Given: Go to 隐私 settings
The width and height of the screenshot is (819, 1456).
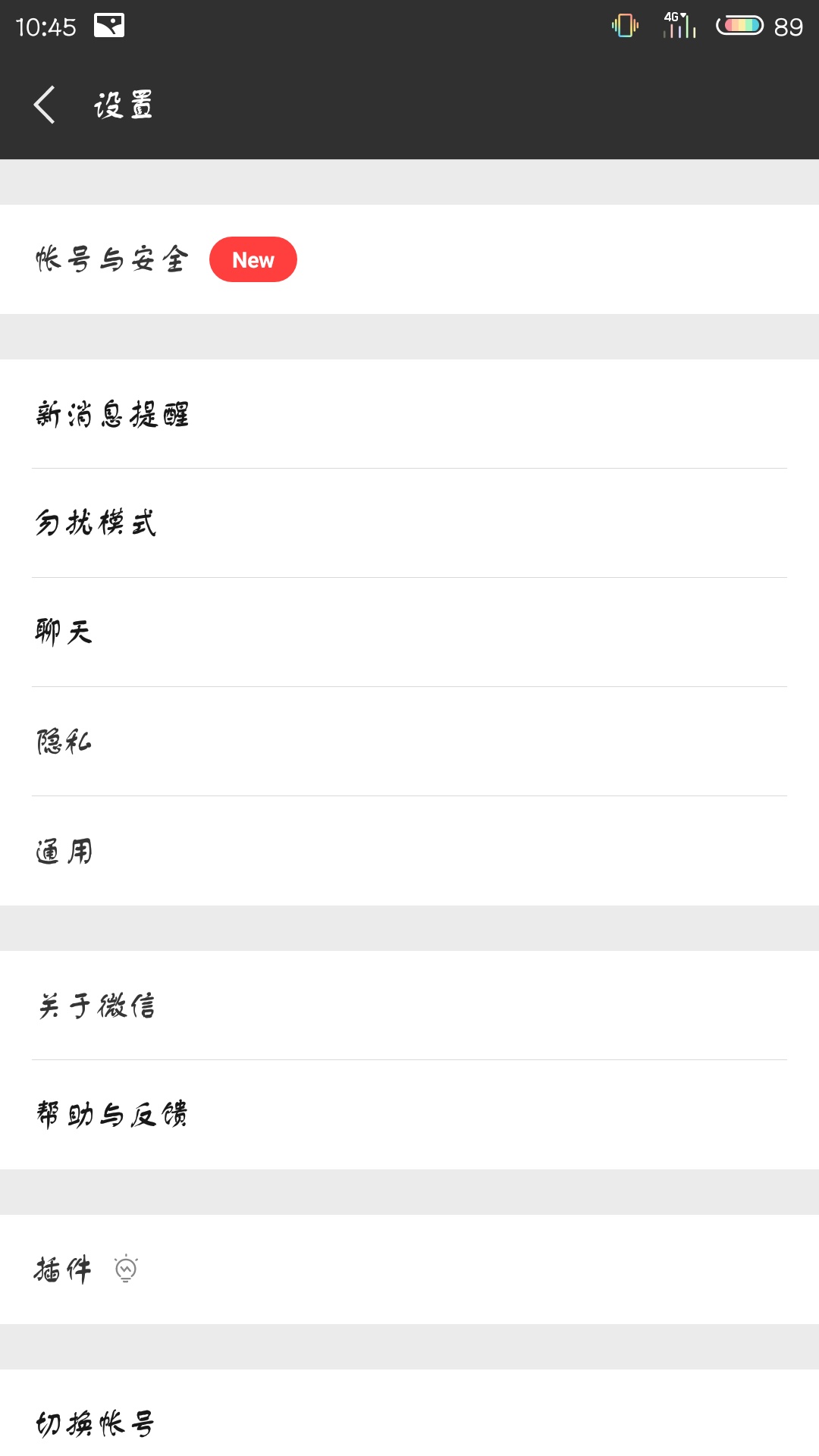Looking at the screenshot, I should 64,742.
